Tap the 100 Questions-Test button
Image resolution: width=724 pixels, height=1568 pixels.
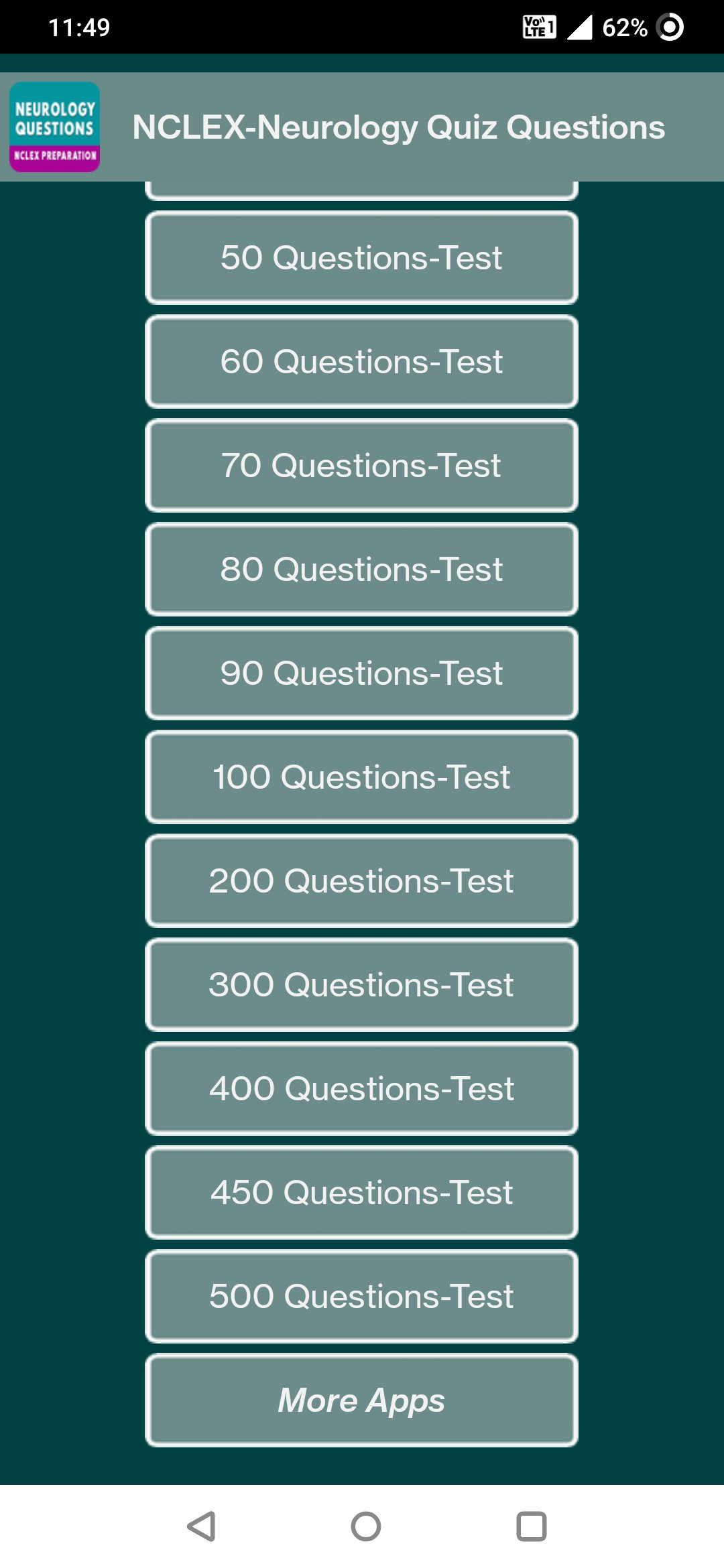[x=361, y=777]
